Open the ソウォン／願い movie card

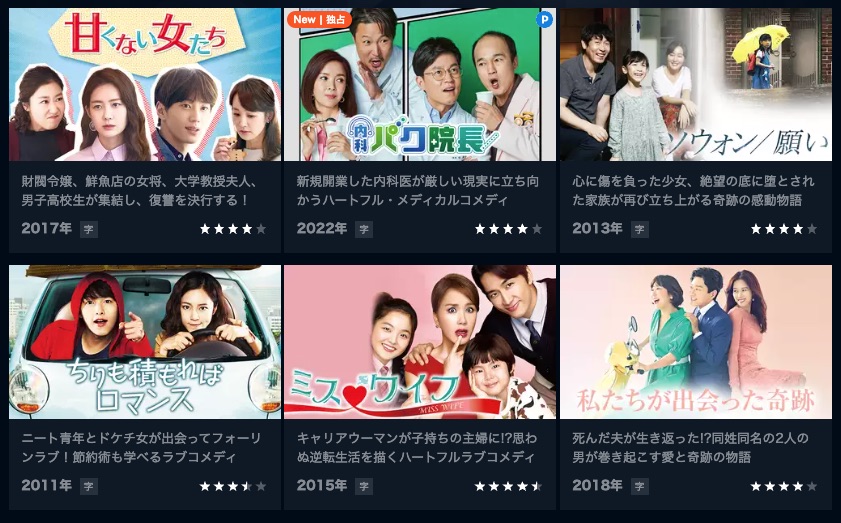pyautogui.click(x=696, y=85)
